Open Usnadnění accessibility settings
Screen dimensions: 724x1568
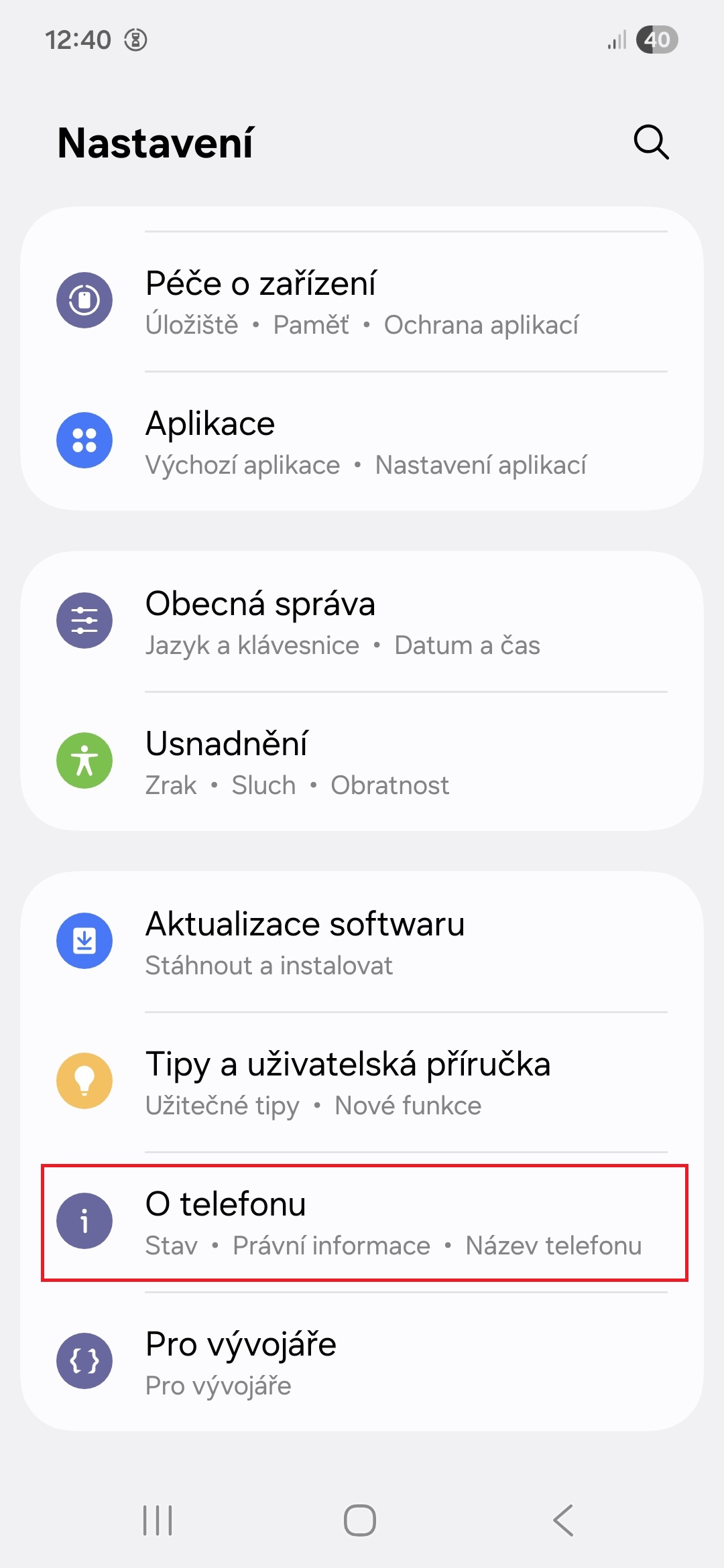(362, 762)
